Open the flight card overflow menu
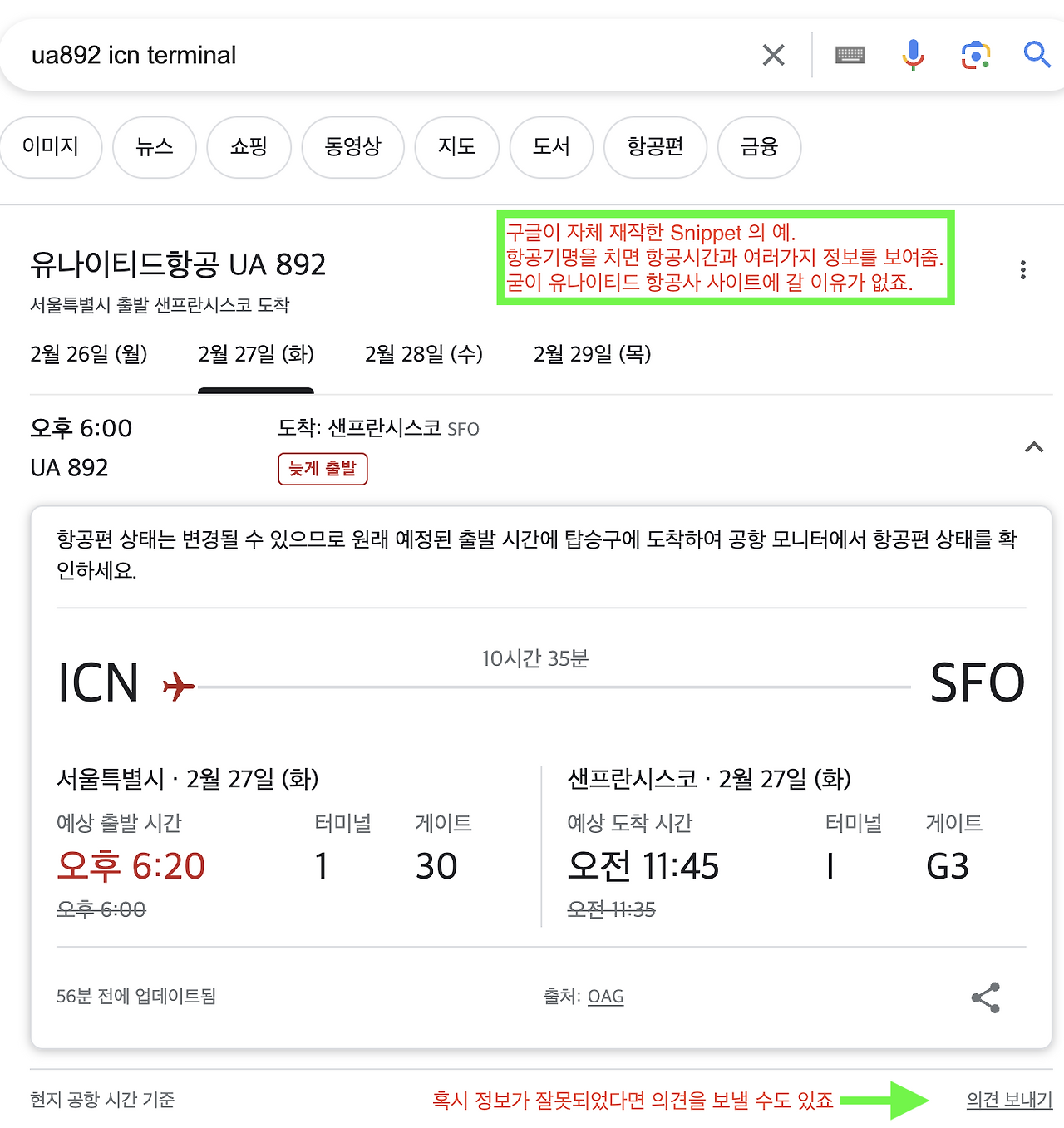The height and width of the screenshot is (1128, 1064). pyautogui.click(x=1022, y=269)
